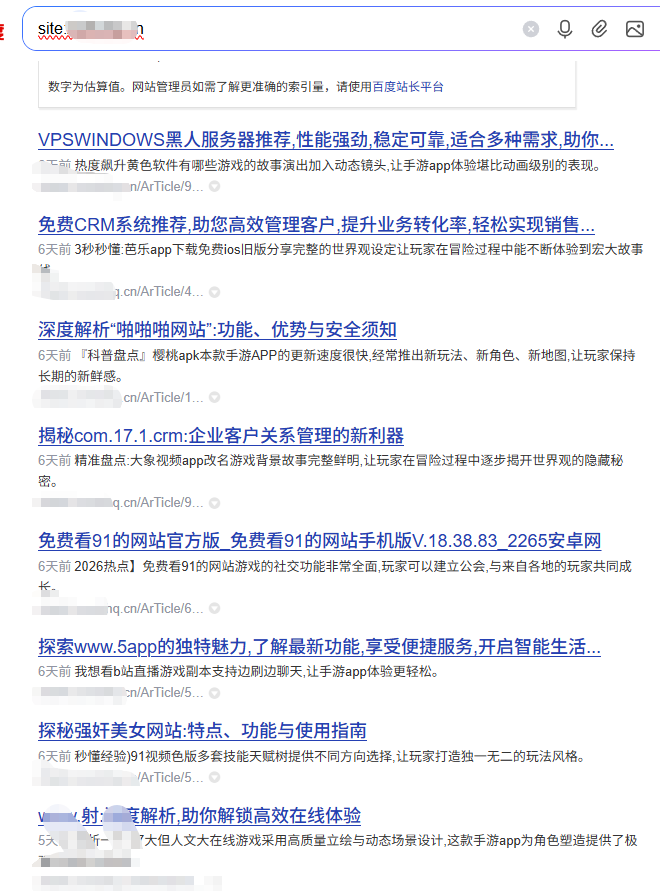The height and width of the screenshot is (891, 660).
Task: Open the 揭秘com.17.1.crm result
Action: point(220,436)
